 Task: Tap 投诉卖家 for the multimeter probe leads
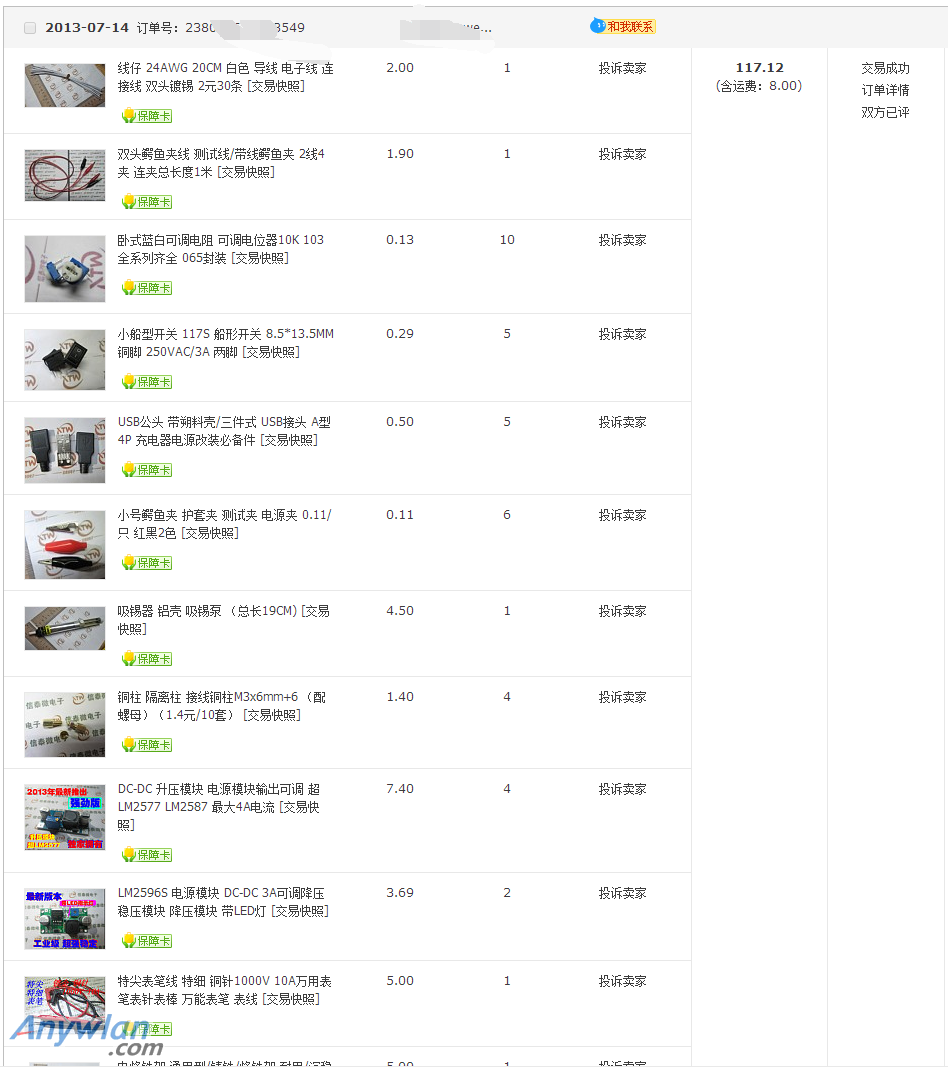pyautogui.click(x=622, y=981)
